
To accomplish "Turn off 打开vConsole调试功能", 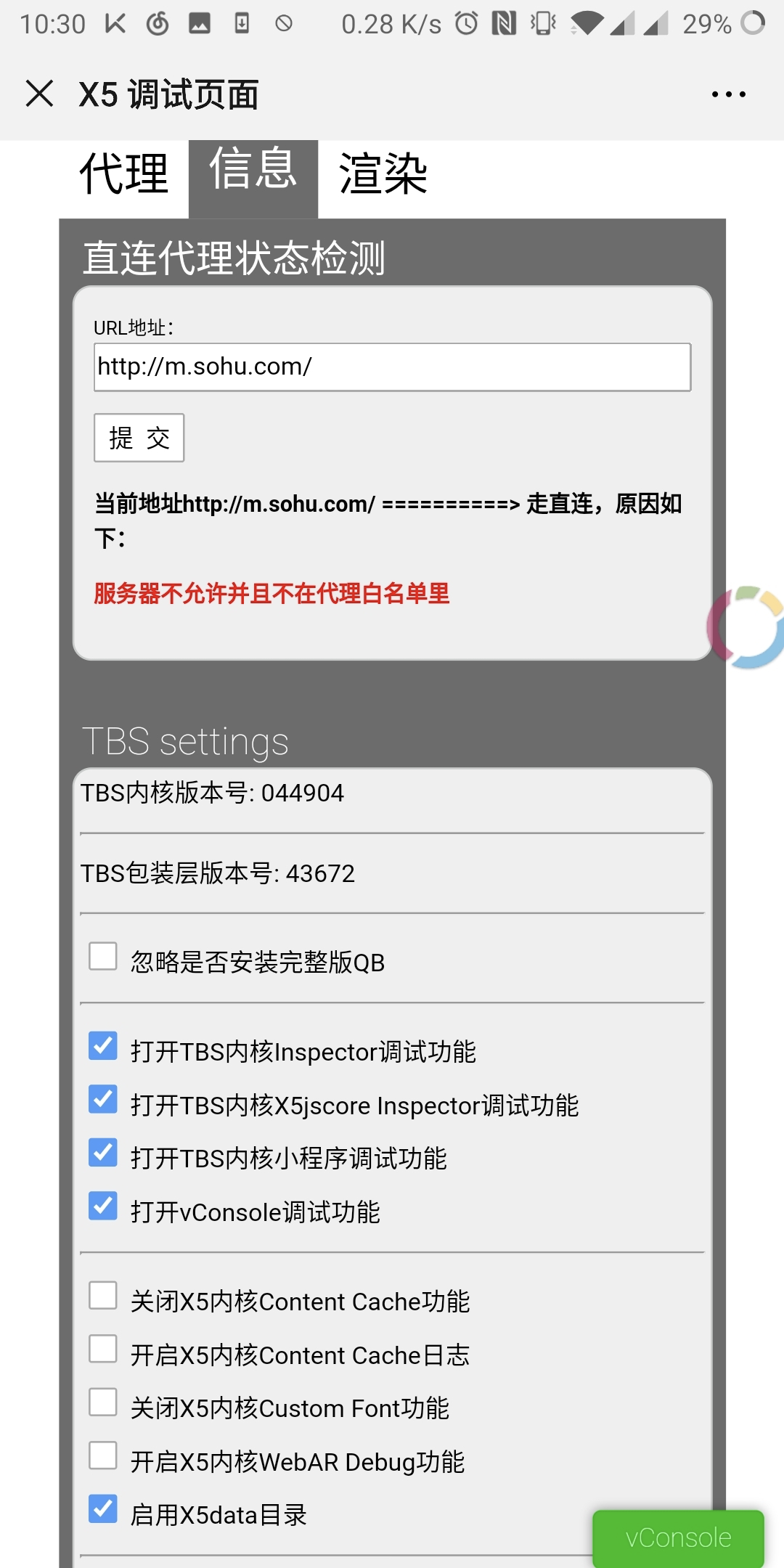I will (103, 1206).
